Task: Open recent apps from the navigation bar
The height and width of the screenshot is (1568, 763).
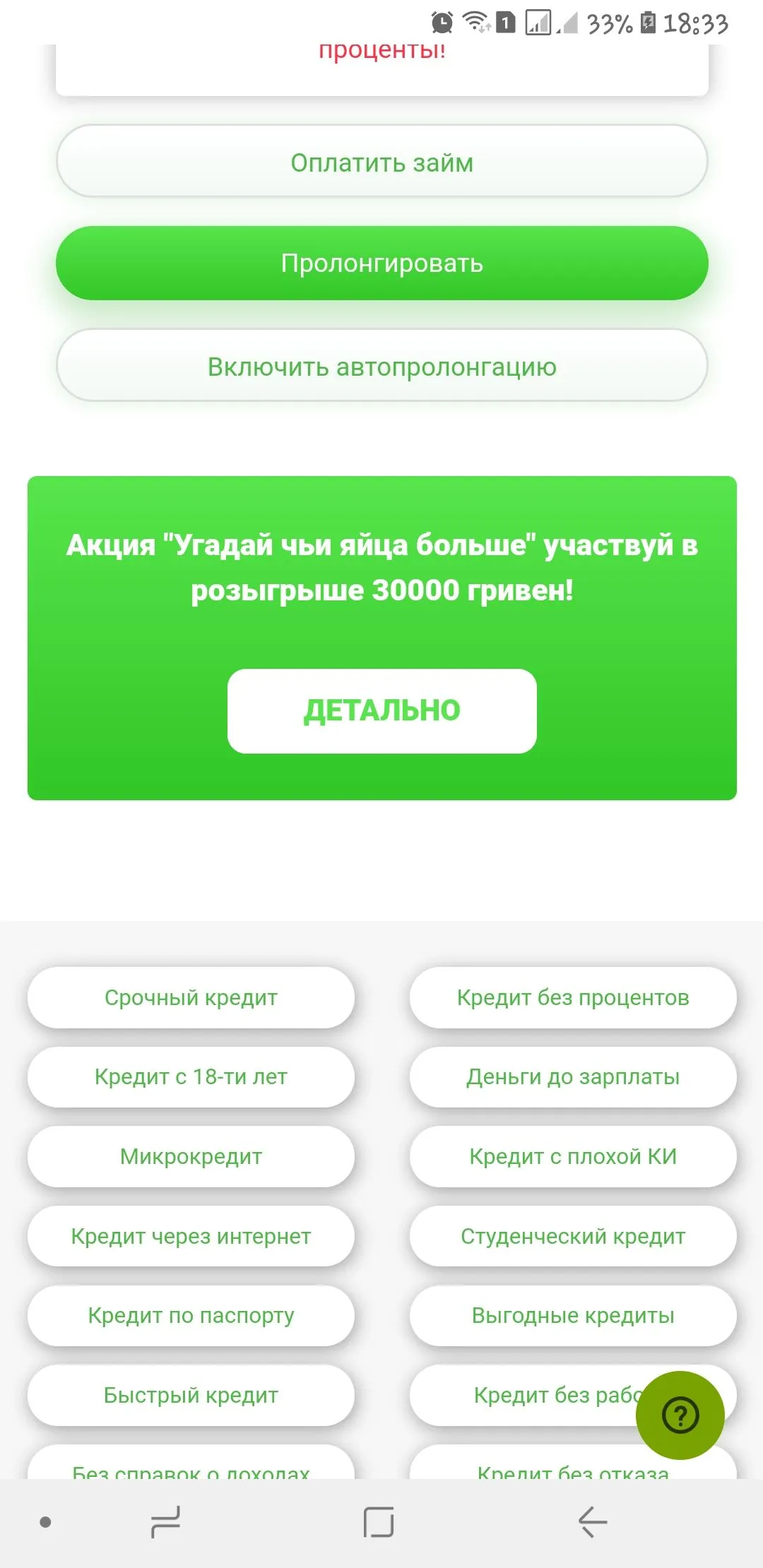Action: pos(166,1521)
